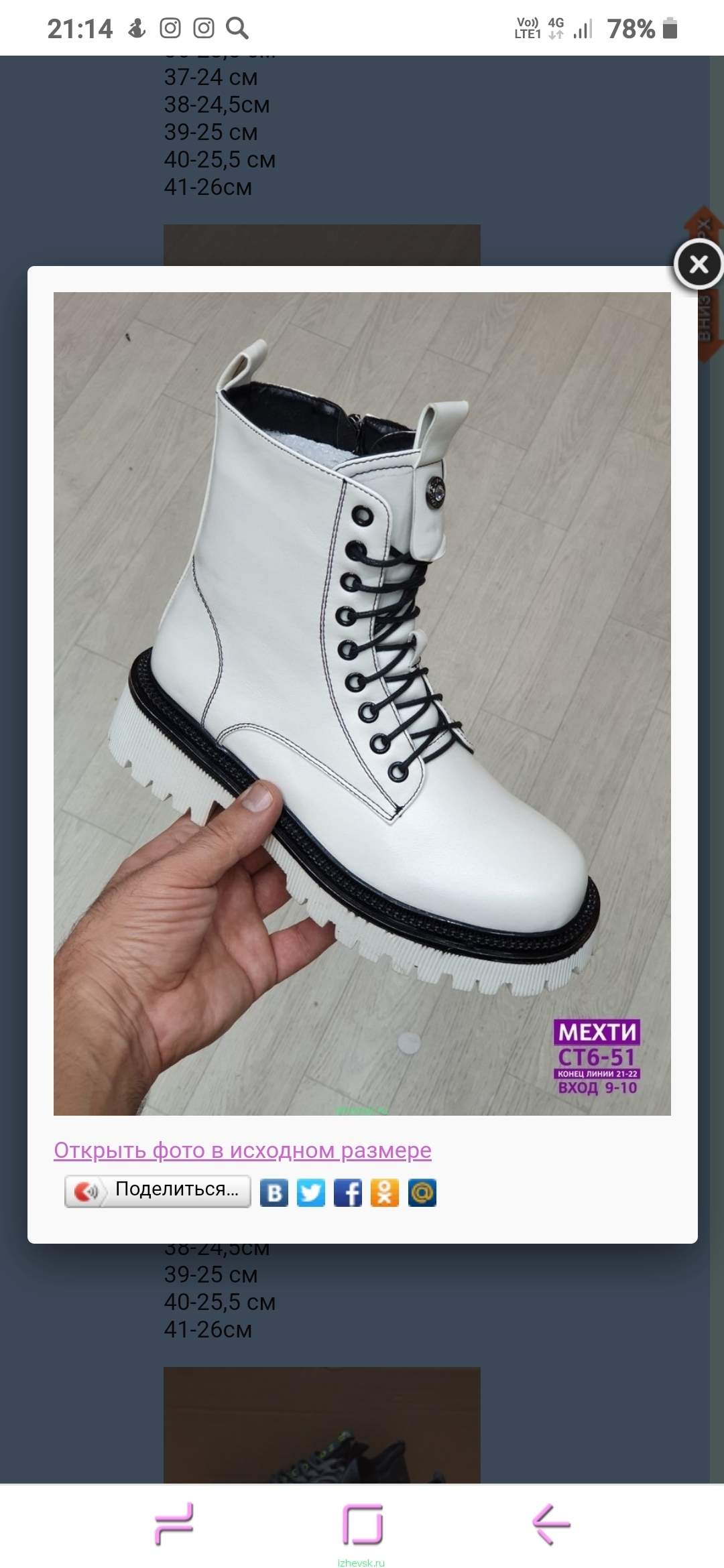The image size is (724, 1568).
Task: Open the recent apps view
Action: tap(174, 1524)
